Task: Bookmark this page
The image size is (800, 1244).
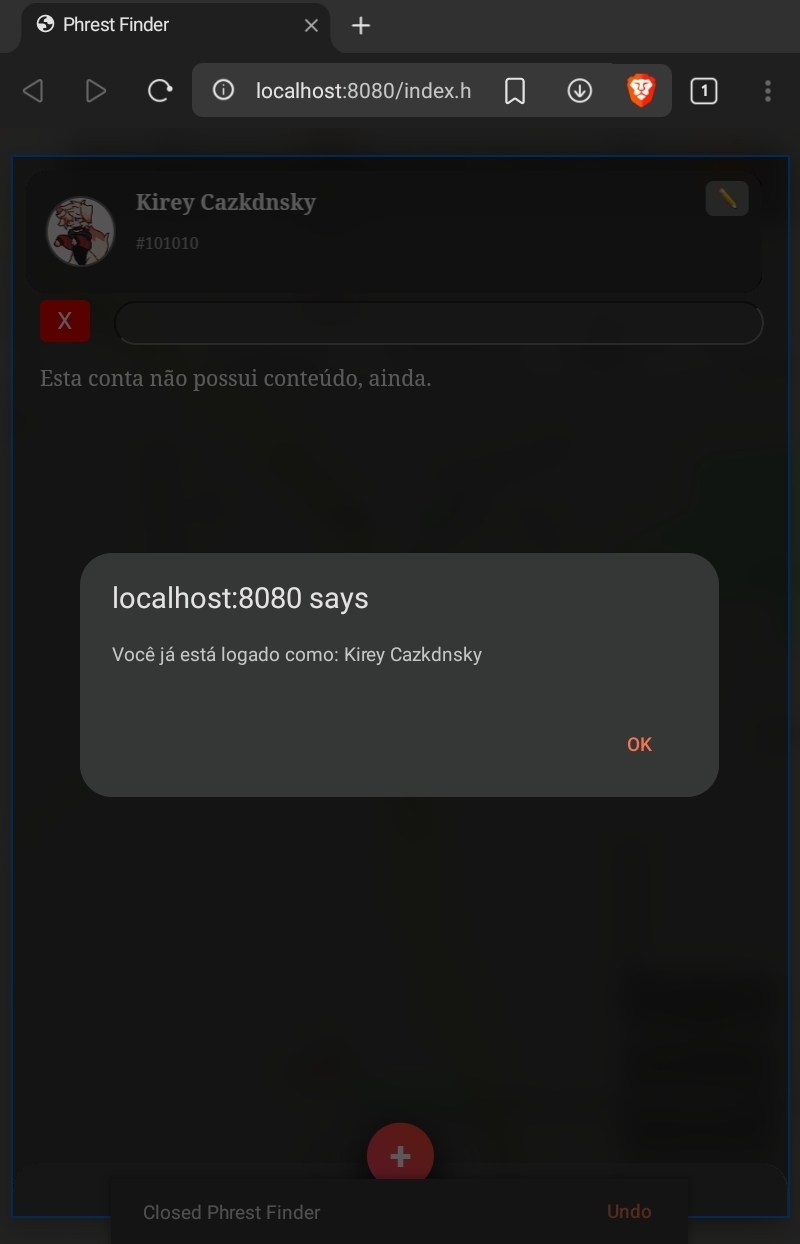Action: 515,91
